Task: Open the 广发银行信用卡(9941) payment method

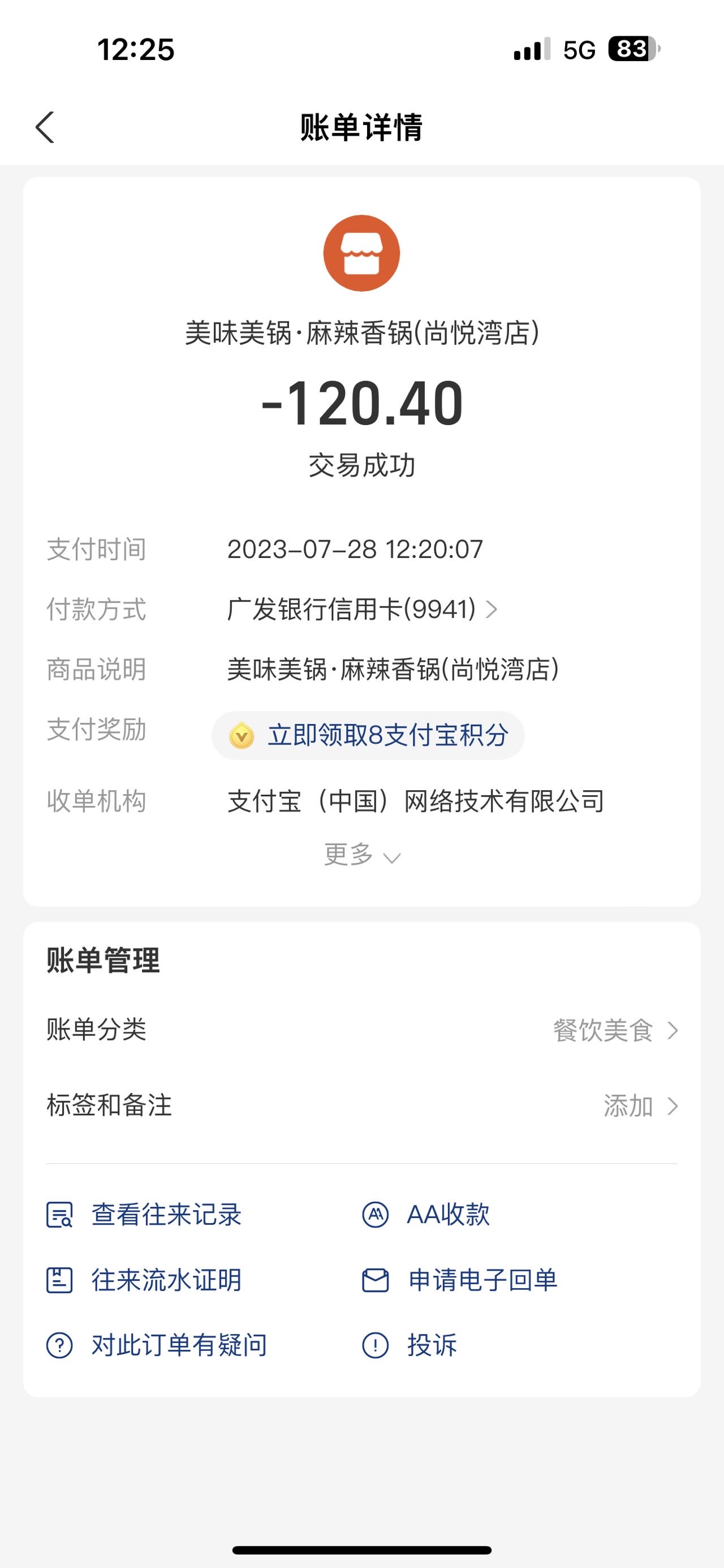Action: click(363, 609)
